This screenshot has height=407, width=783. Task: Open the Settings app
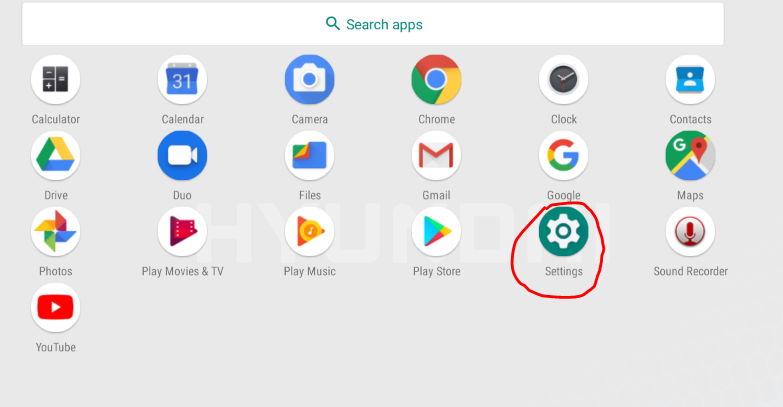(x=563, y=232)
